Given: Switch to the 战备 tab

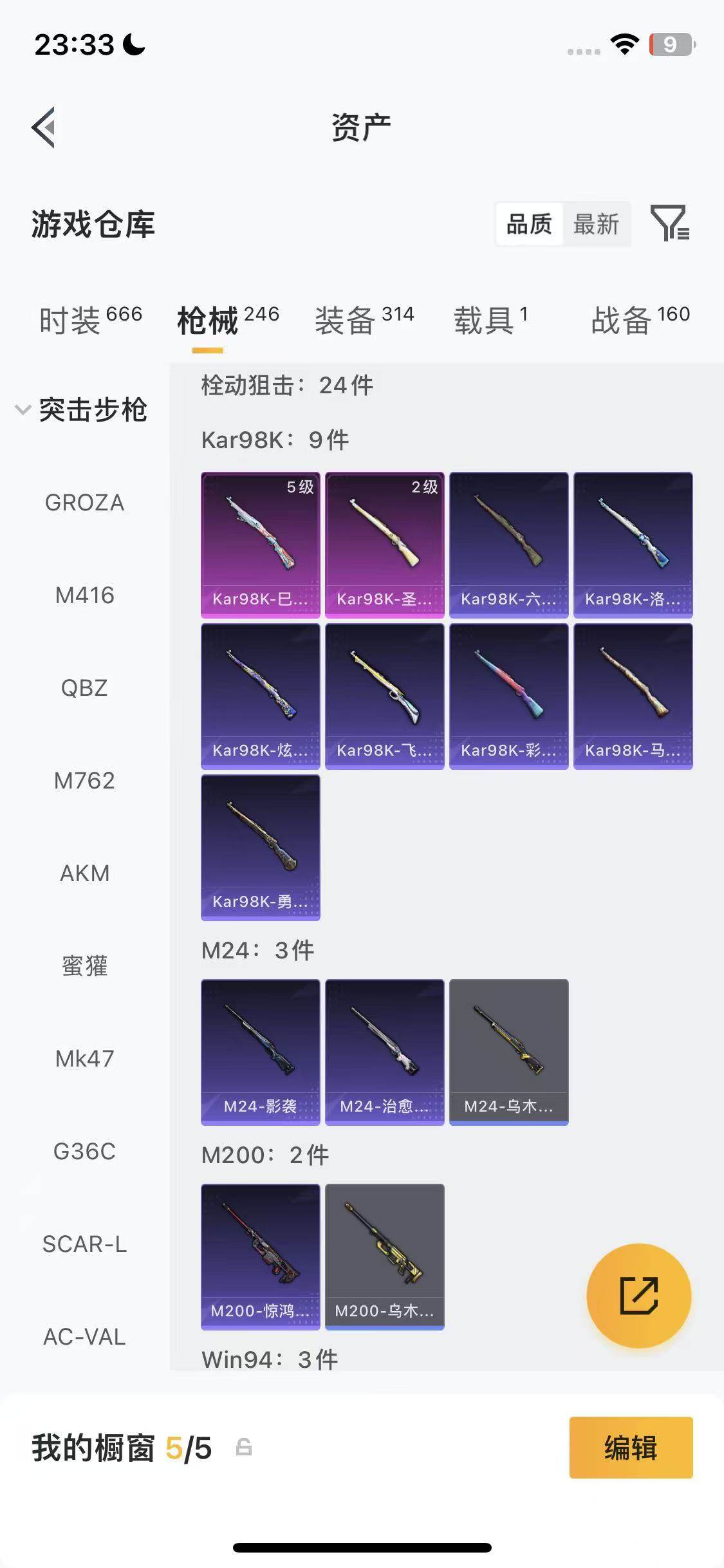Looking at the screenshot, I should pyautogui.click(x=640, y=320).
